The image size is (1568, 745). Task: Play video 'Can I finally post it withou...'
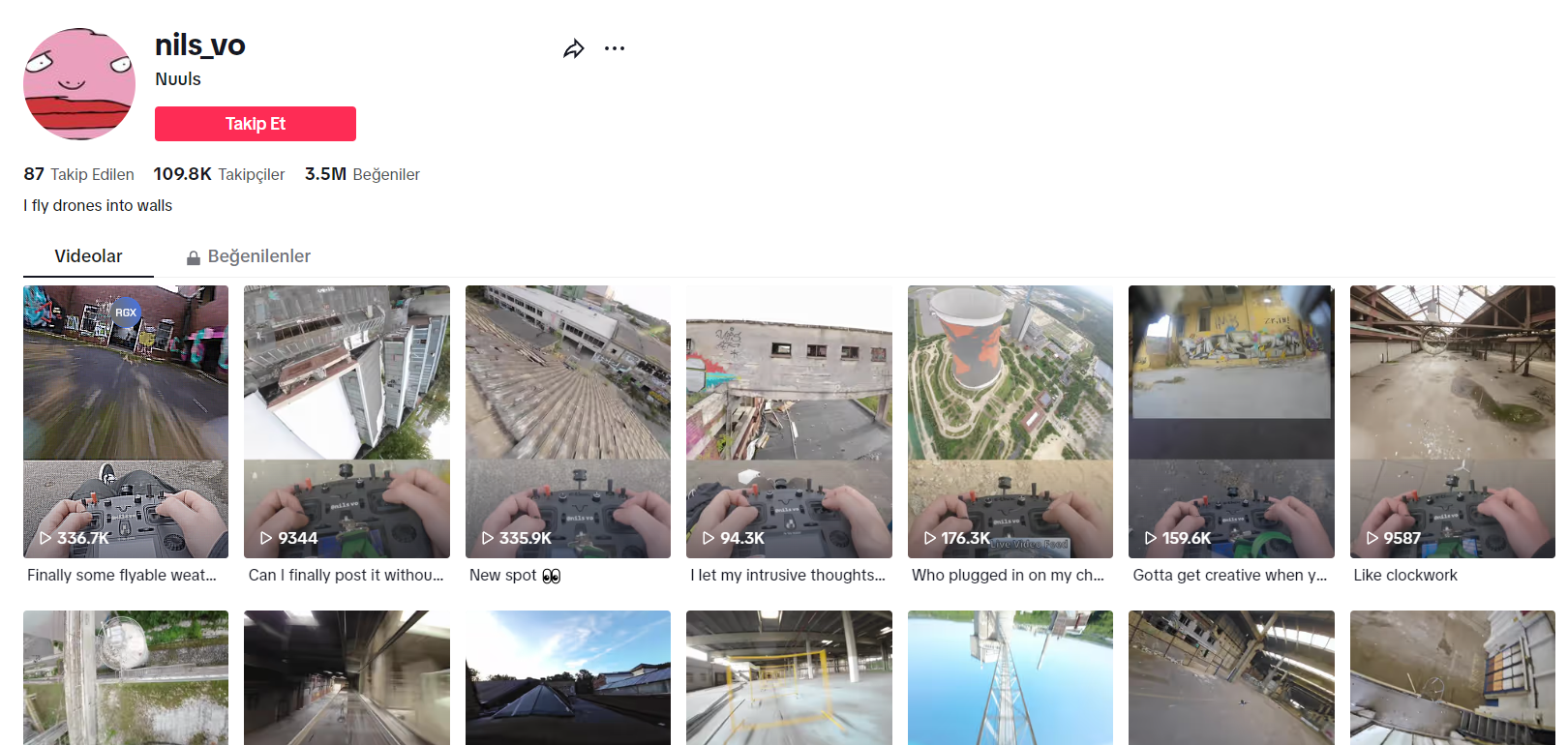[347, 421]
